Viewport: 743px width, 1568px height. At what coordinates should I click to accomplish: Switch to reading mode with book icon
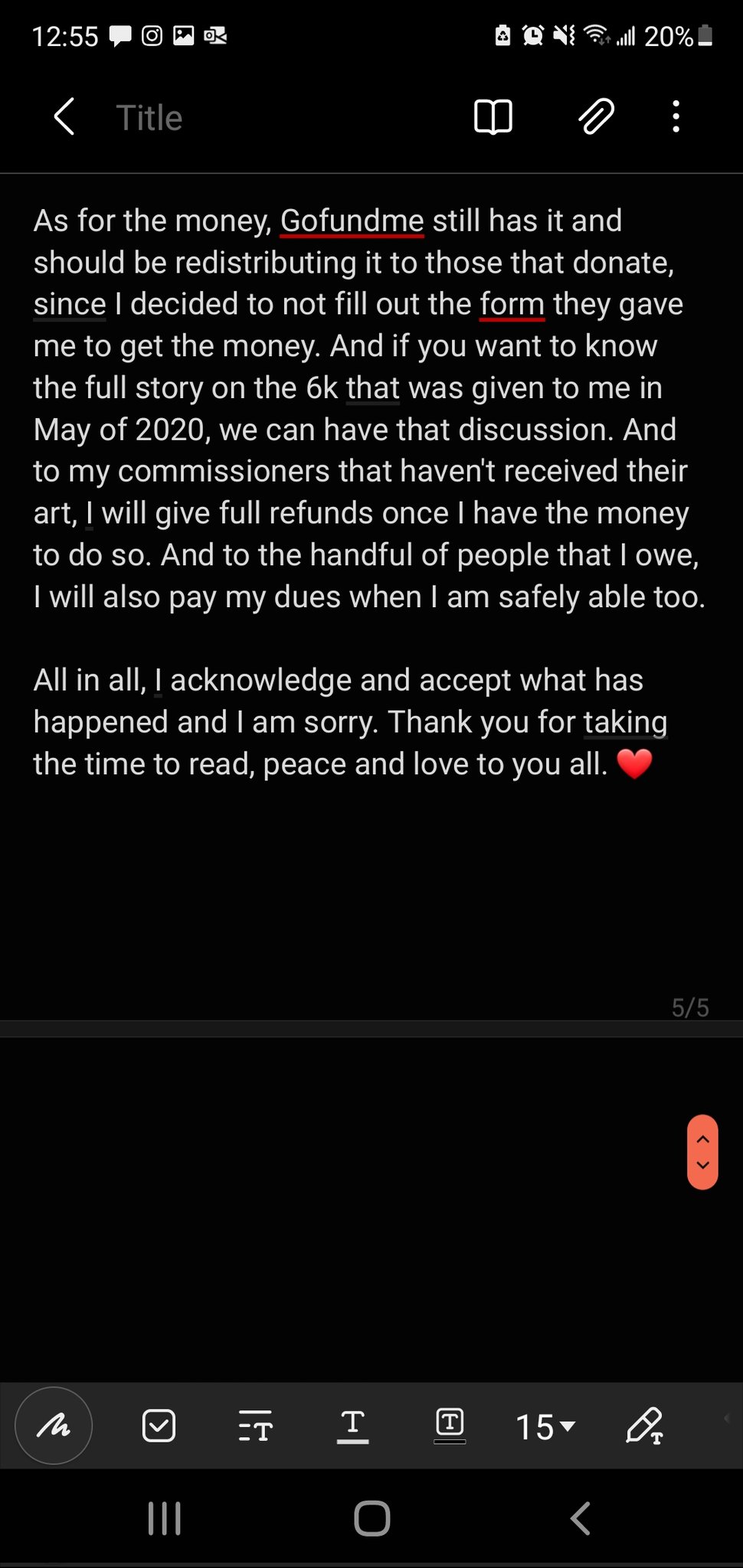coord(493,117)
